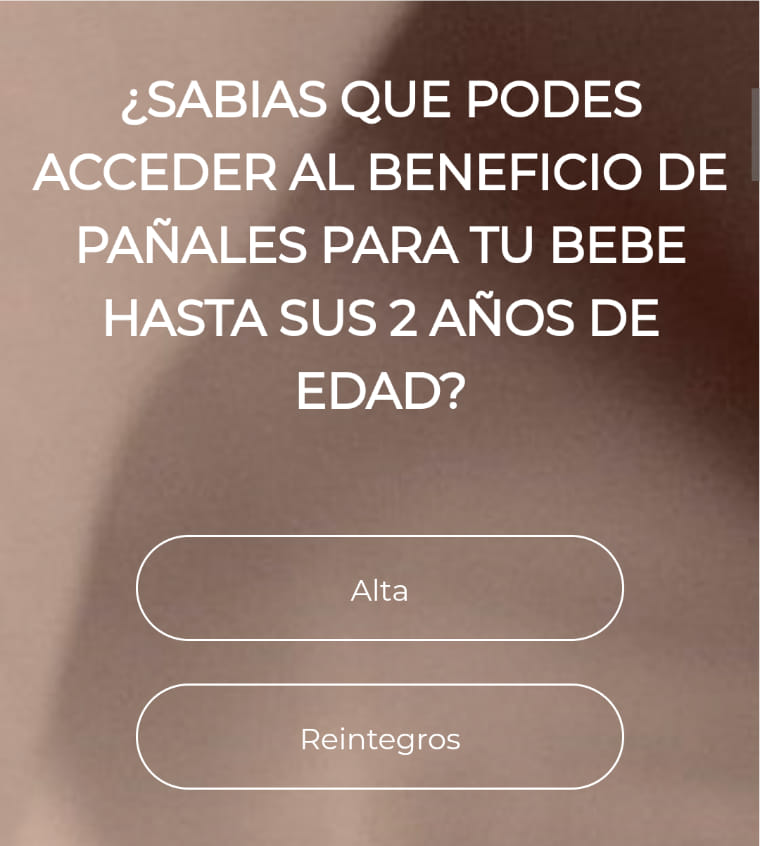
Task: Open the Reintegros option
Action: point(380,738)
